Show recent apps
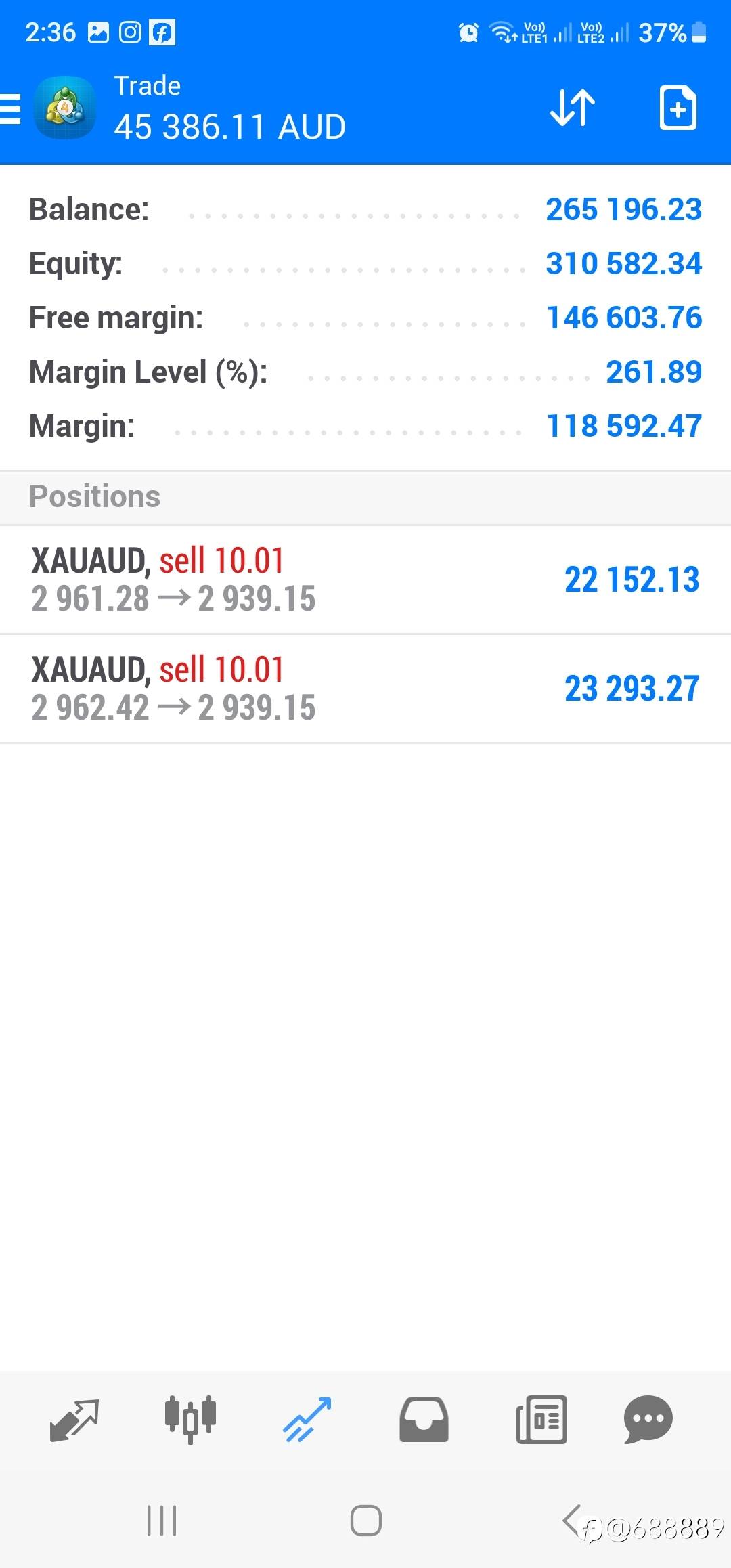Viewport: 731px width, 1568px height. click(162, 1521)
